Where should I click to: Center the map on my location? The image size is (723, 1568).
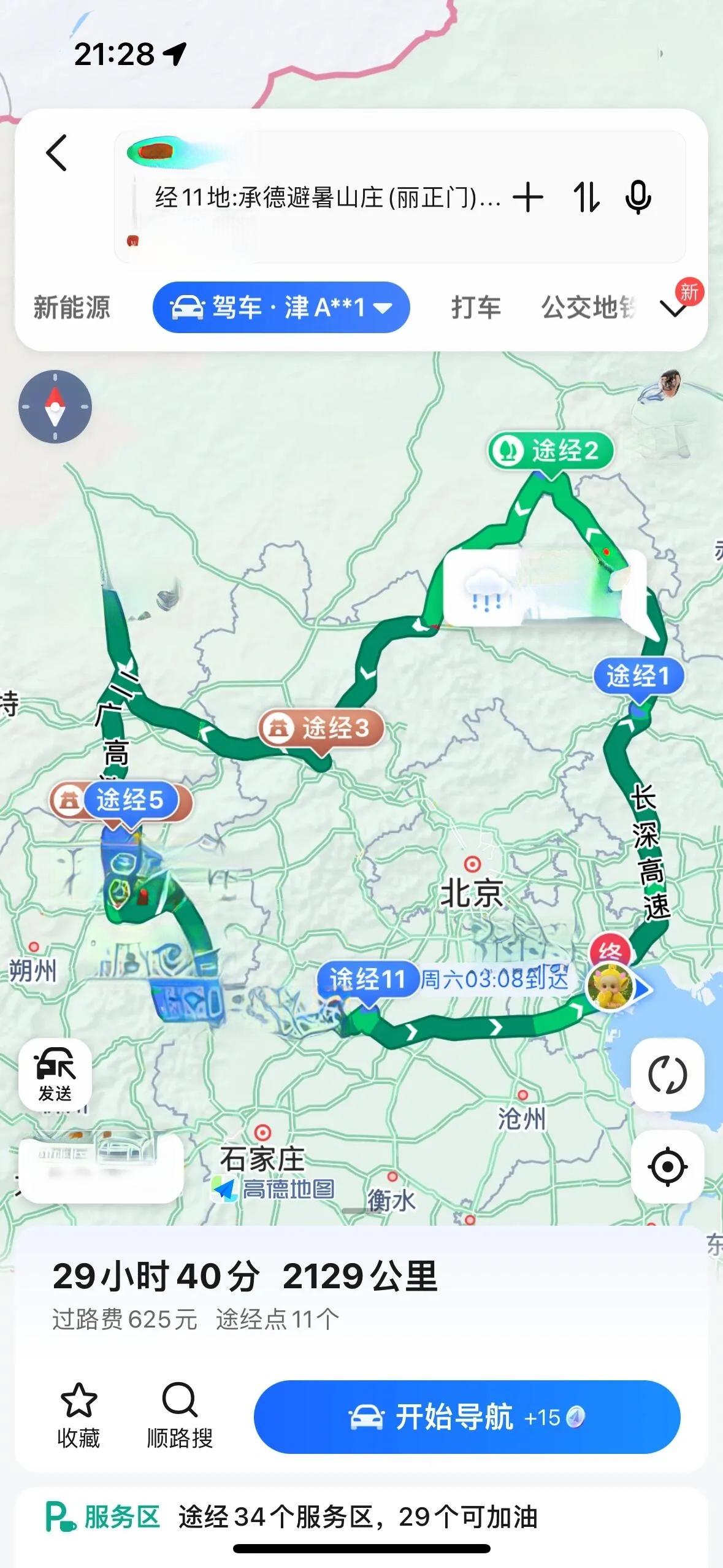pyautogui.click(x=667, y=1166)
